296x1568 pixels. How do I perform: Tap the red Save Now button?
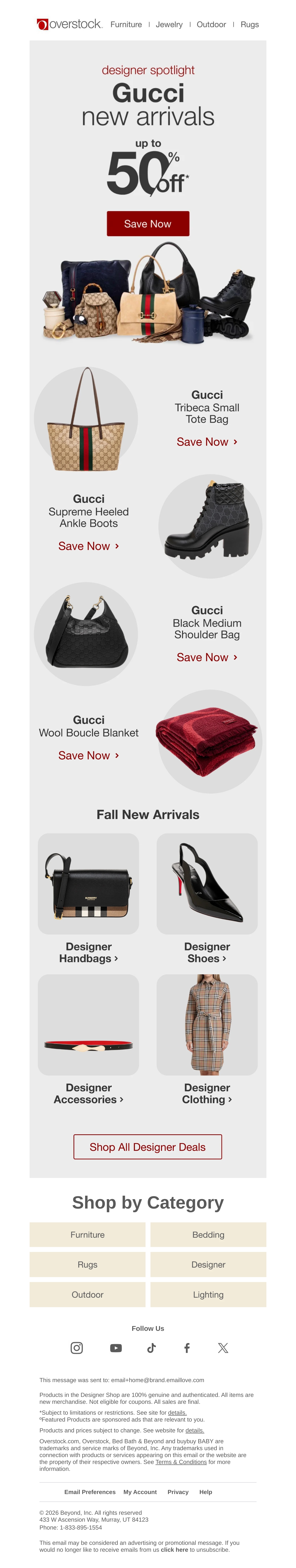click(148, 223)
